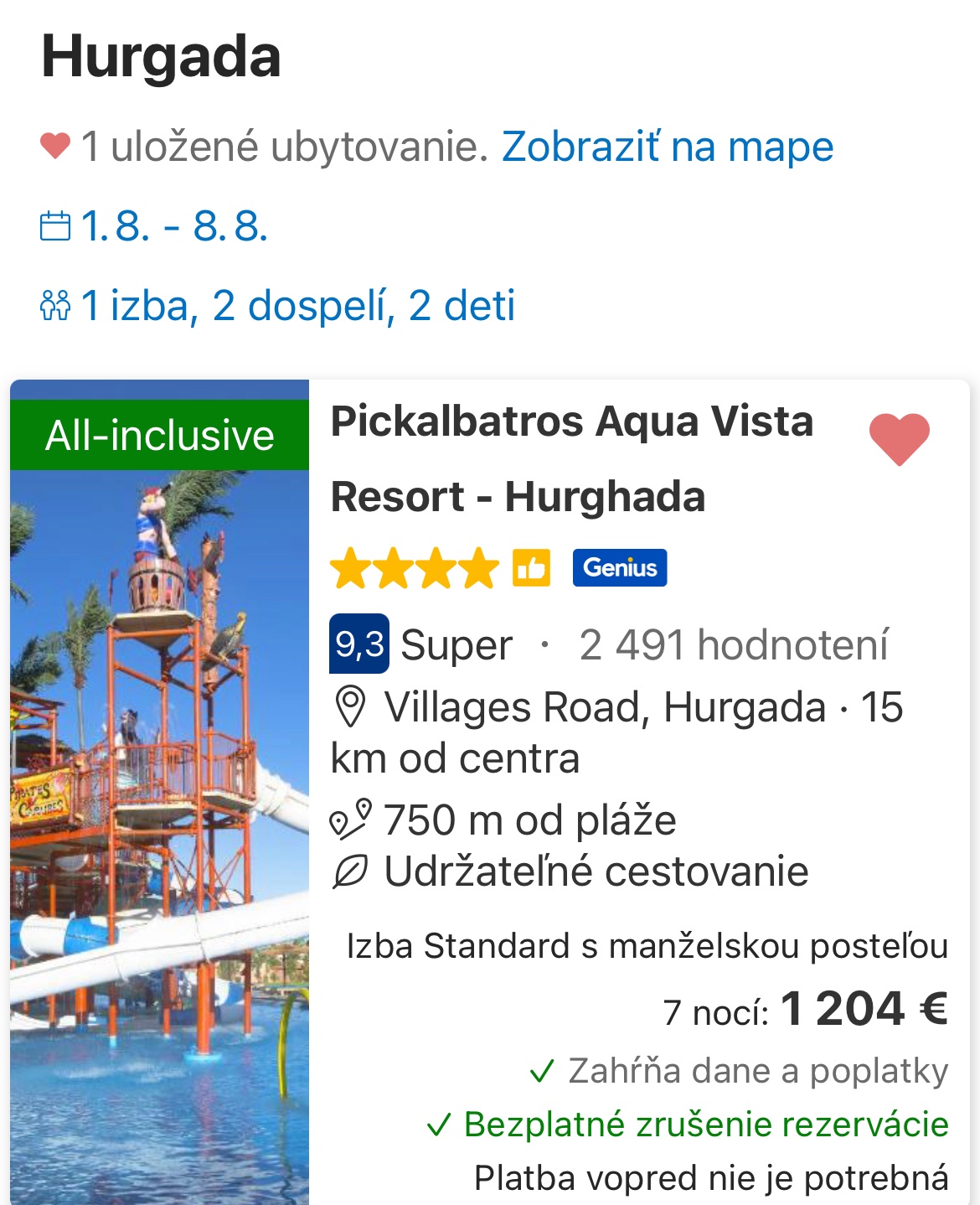
Task: Edit 1 izba, 2 dospelí, 2 deti
Action: [x=297, y=305]
